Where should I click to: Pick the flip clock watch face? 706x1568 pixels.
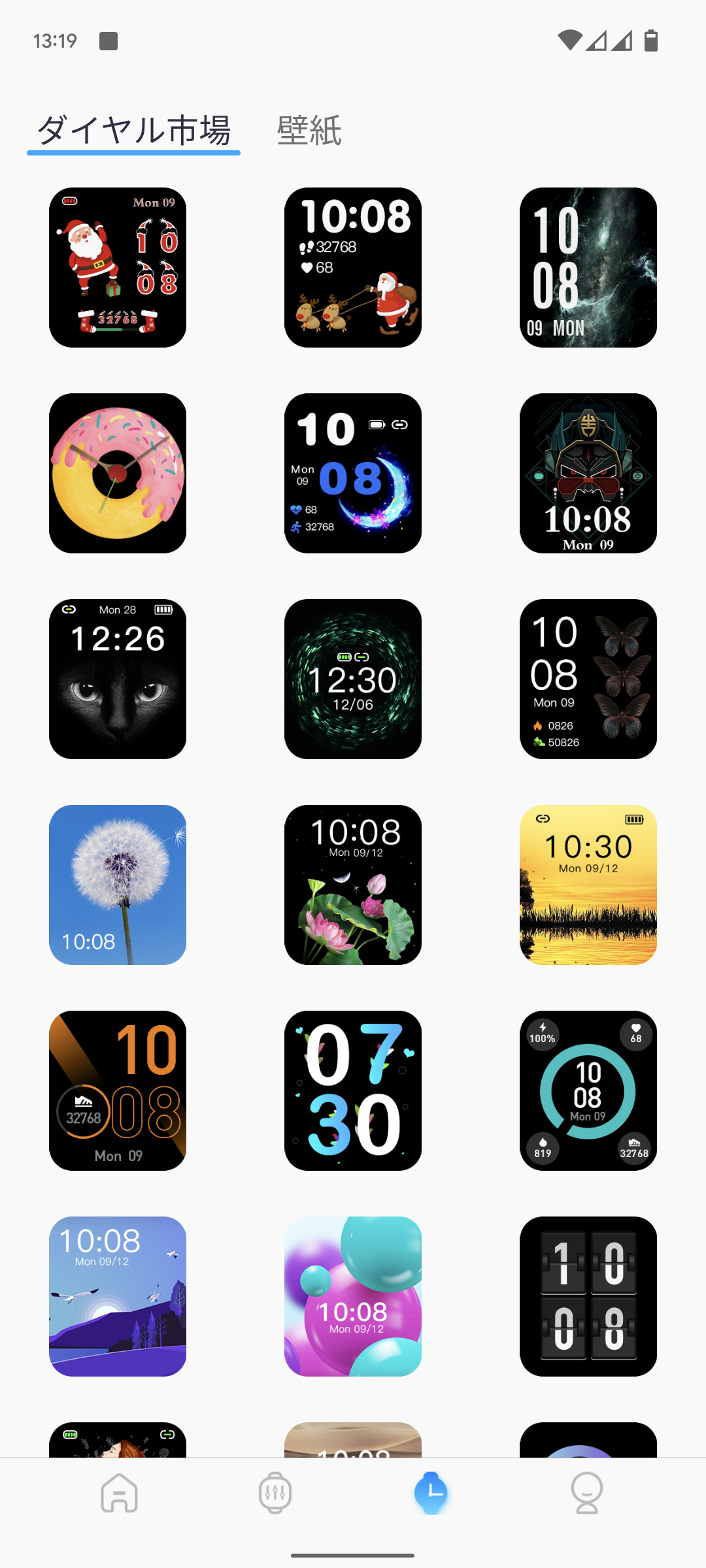click(x=588, y=1296)
